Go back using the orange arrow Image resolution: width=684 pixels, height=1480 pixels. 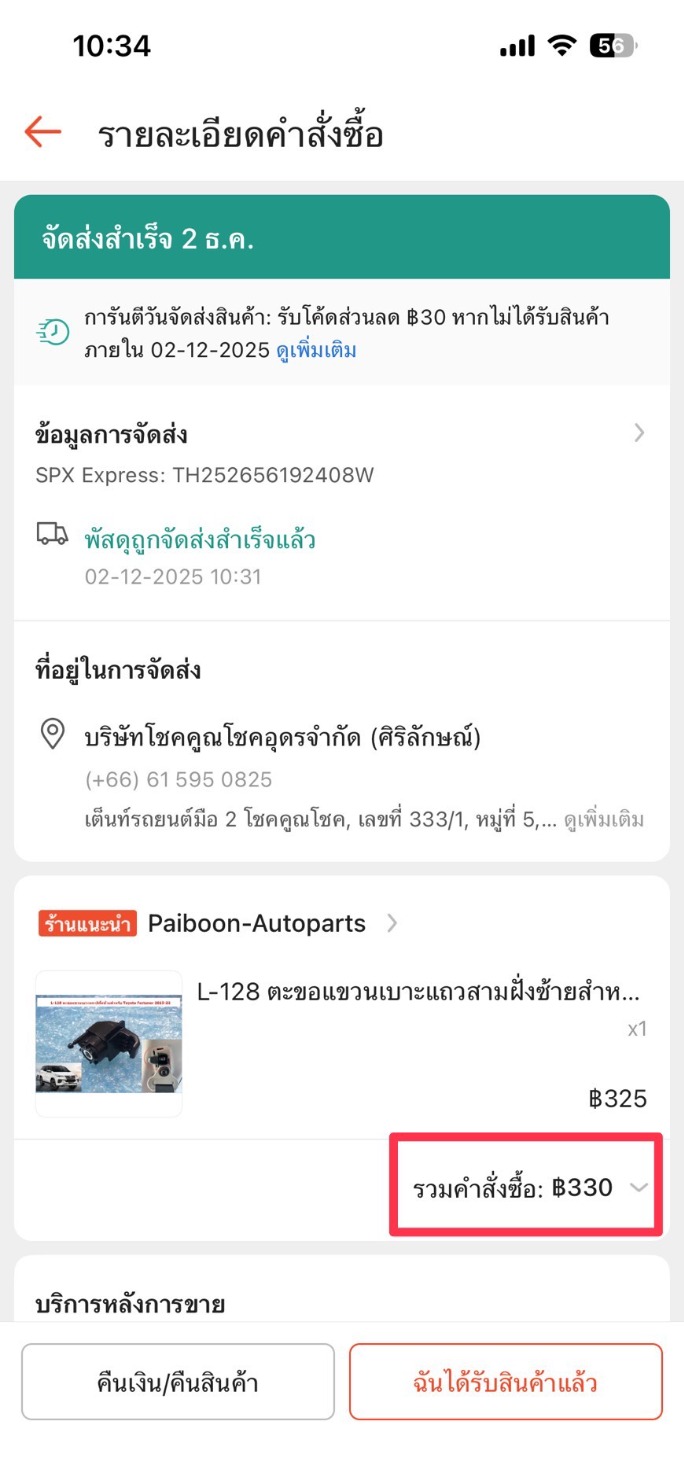[x=43, y=132]
